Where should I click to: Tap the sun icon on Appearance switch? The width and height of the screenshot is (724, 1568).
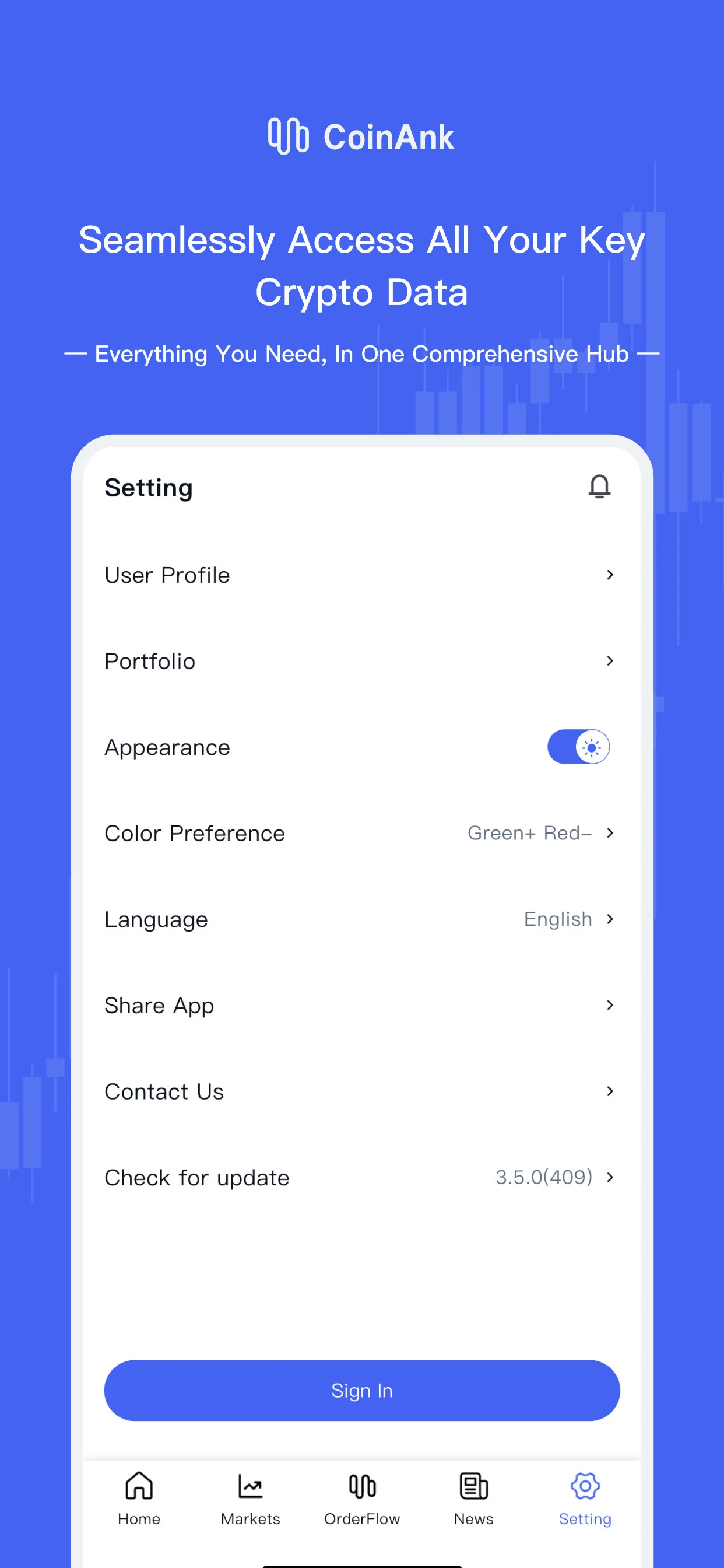tap(591, 747)
